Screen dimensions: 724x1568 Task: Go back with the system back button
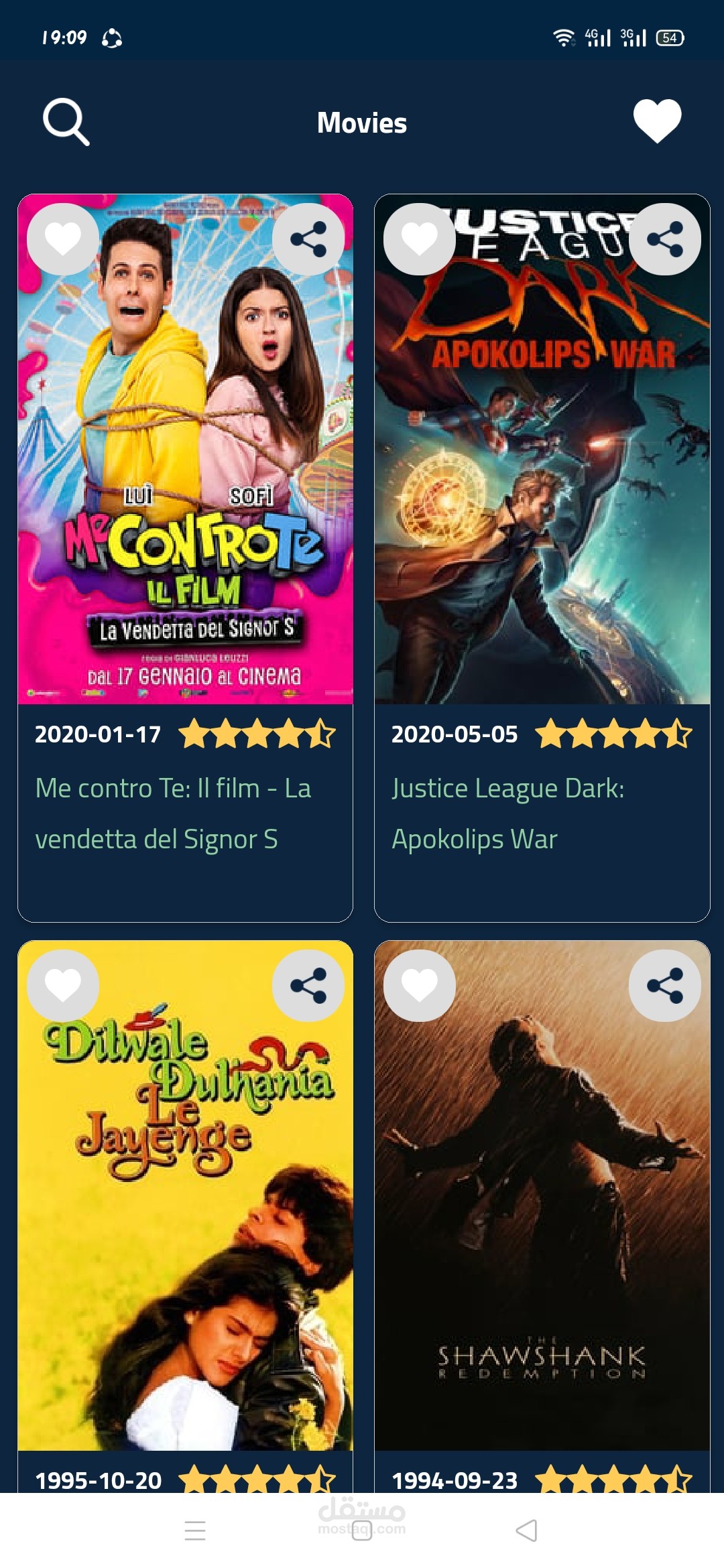tap(527, 1530)
